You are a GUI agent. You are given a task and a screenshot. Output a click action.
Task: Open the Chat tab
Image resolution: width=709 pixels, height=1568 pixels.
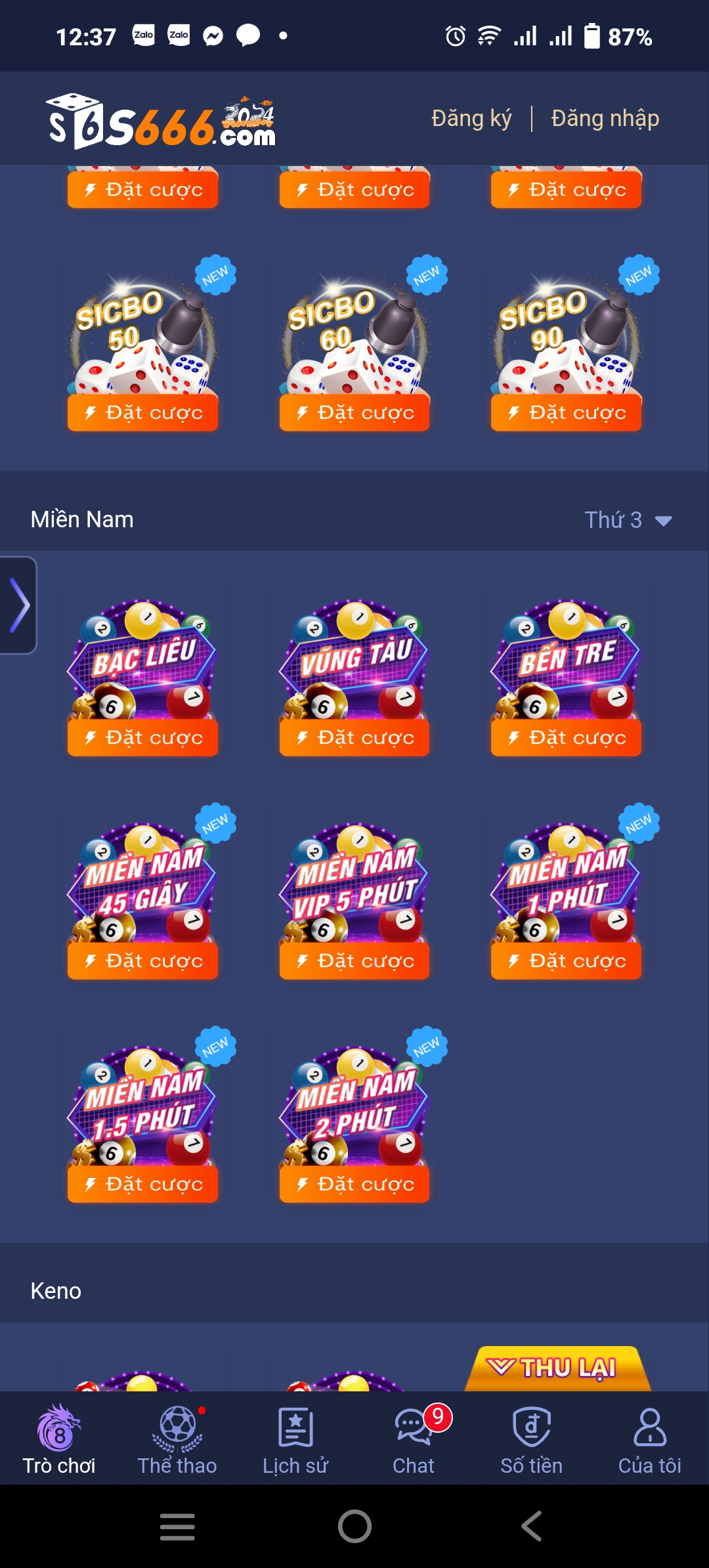point(414,1441)
